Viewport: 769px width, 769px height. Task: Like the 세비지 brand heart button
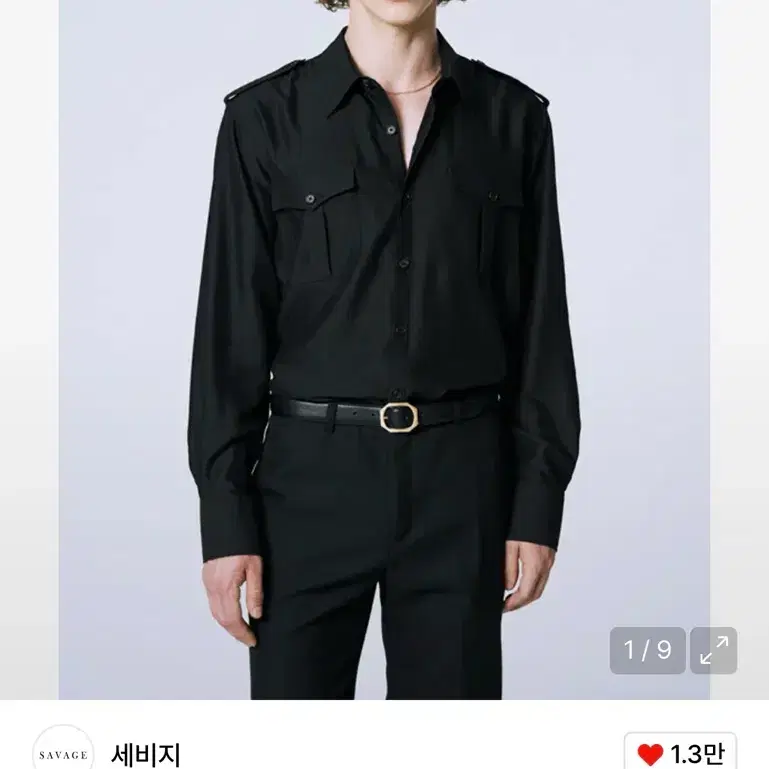tap(680, 754)
